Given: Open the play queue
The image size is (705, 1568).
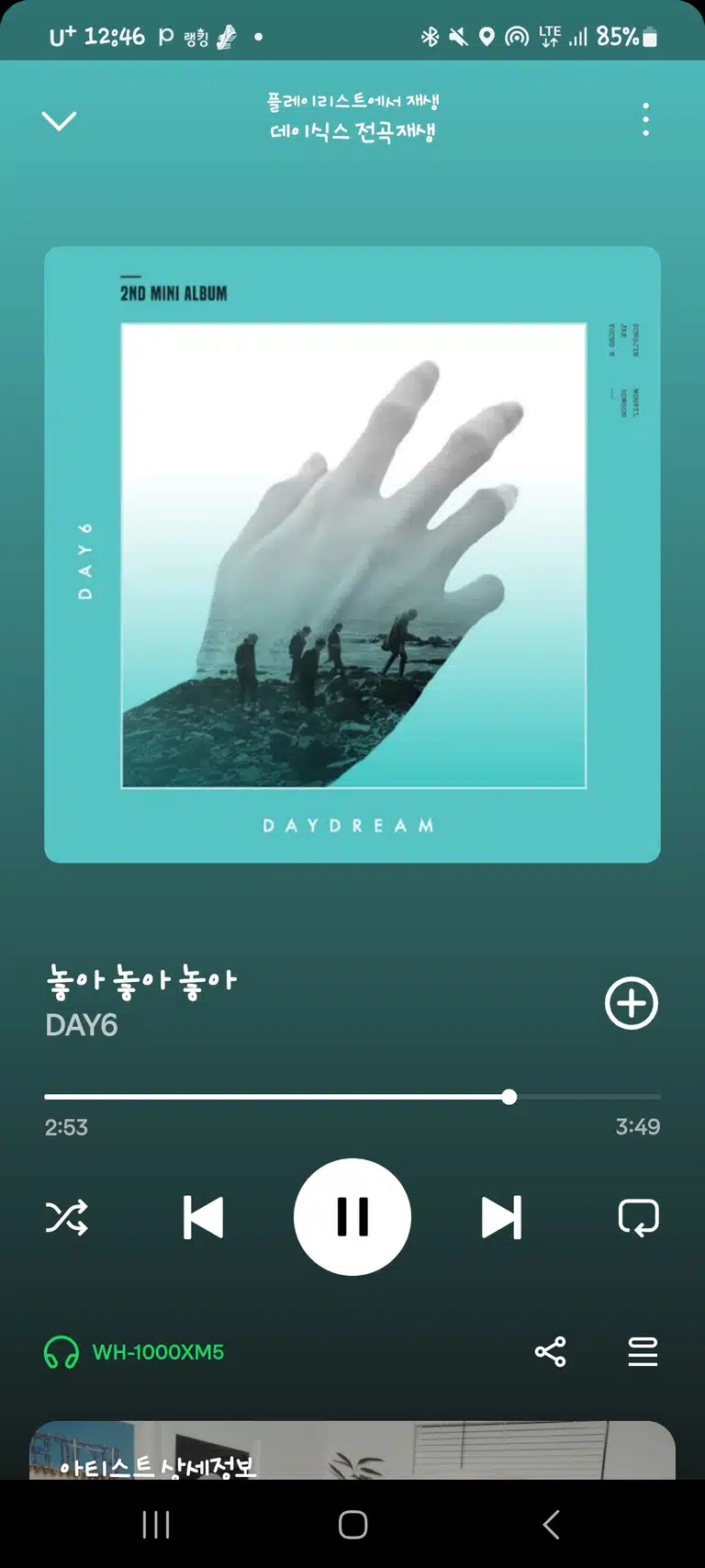Looking at the screenshot, I should [643, 1352].
